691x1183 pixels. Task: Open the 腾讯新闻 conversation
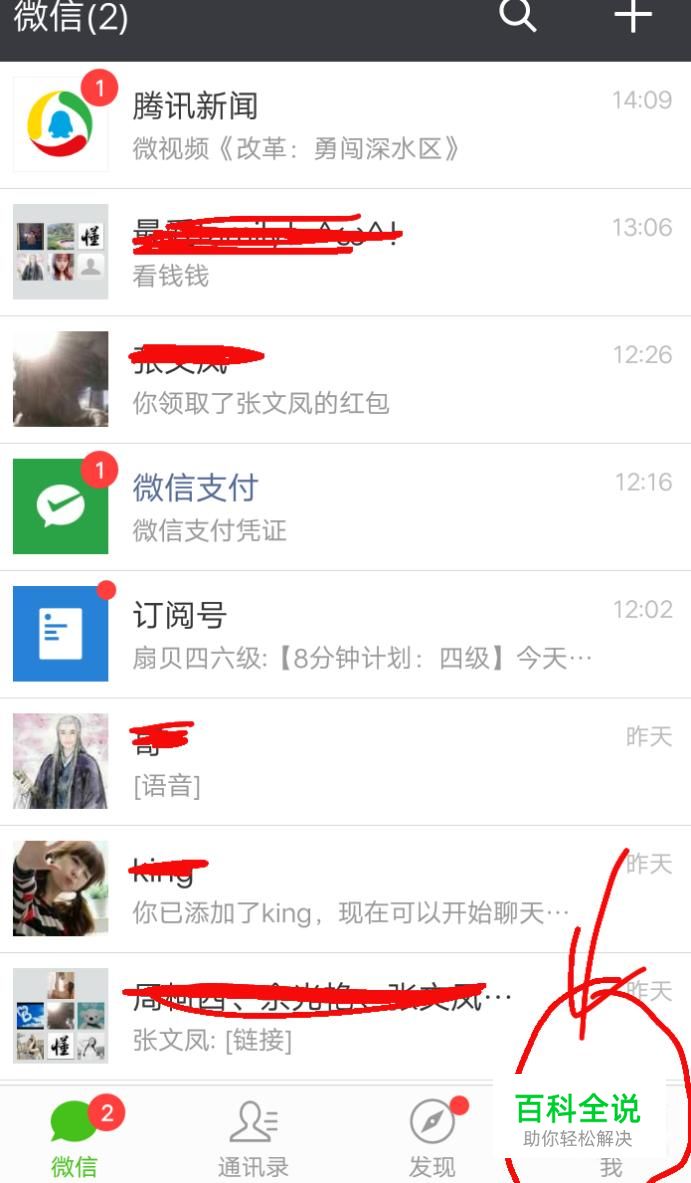[x=345, y=125]
